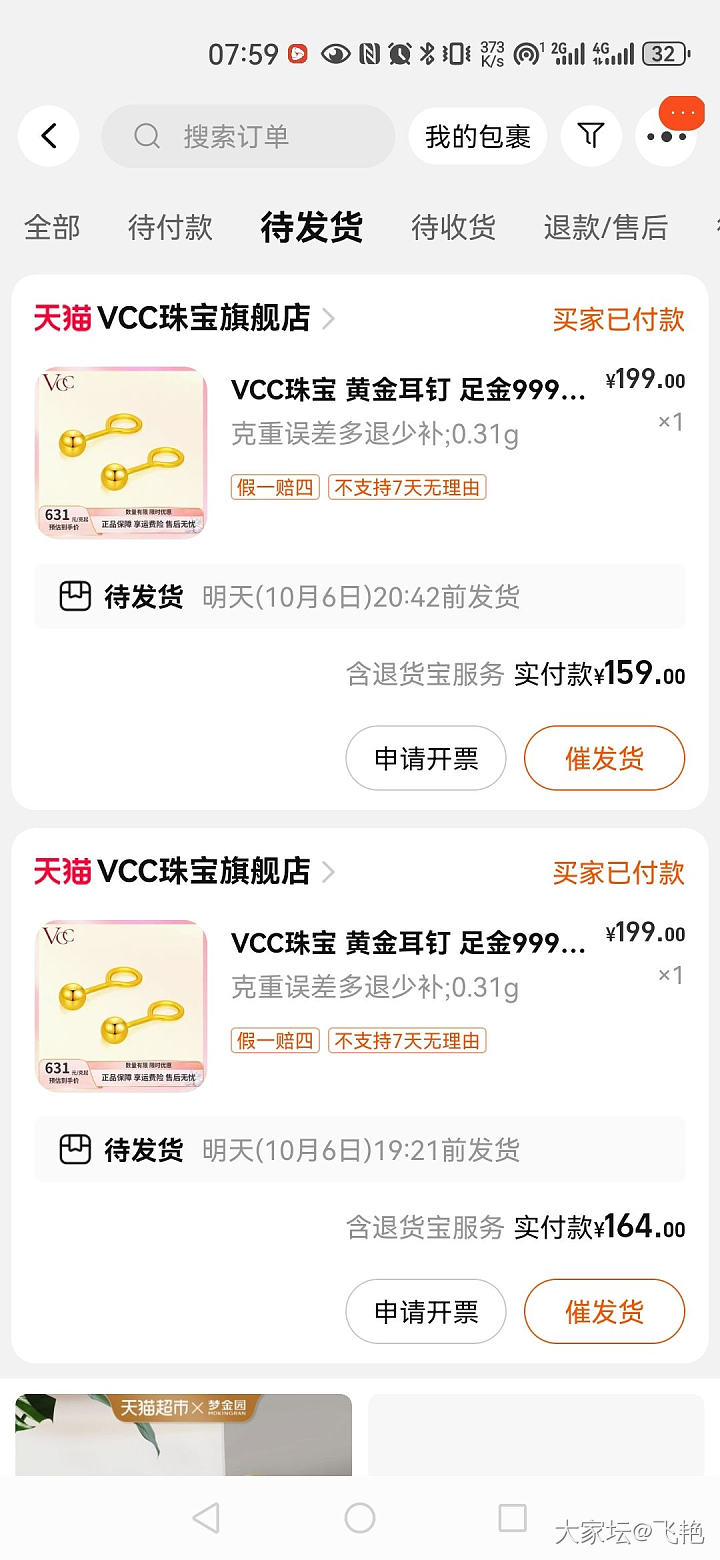Open the three-dot more menu
Image resolution: width=720 pixels, height=1560 pixels.
[x=666, y=136]
